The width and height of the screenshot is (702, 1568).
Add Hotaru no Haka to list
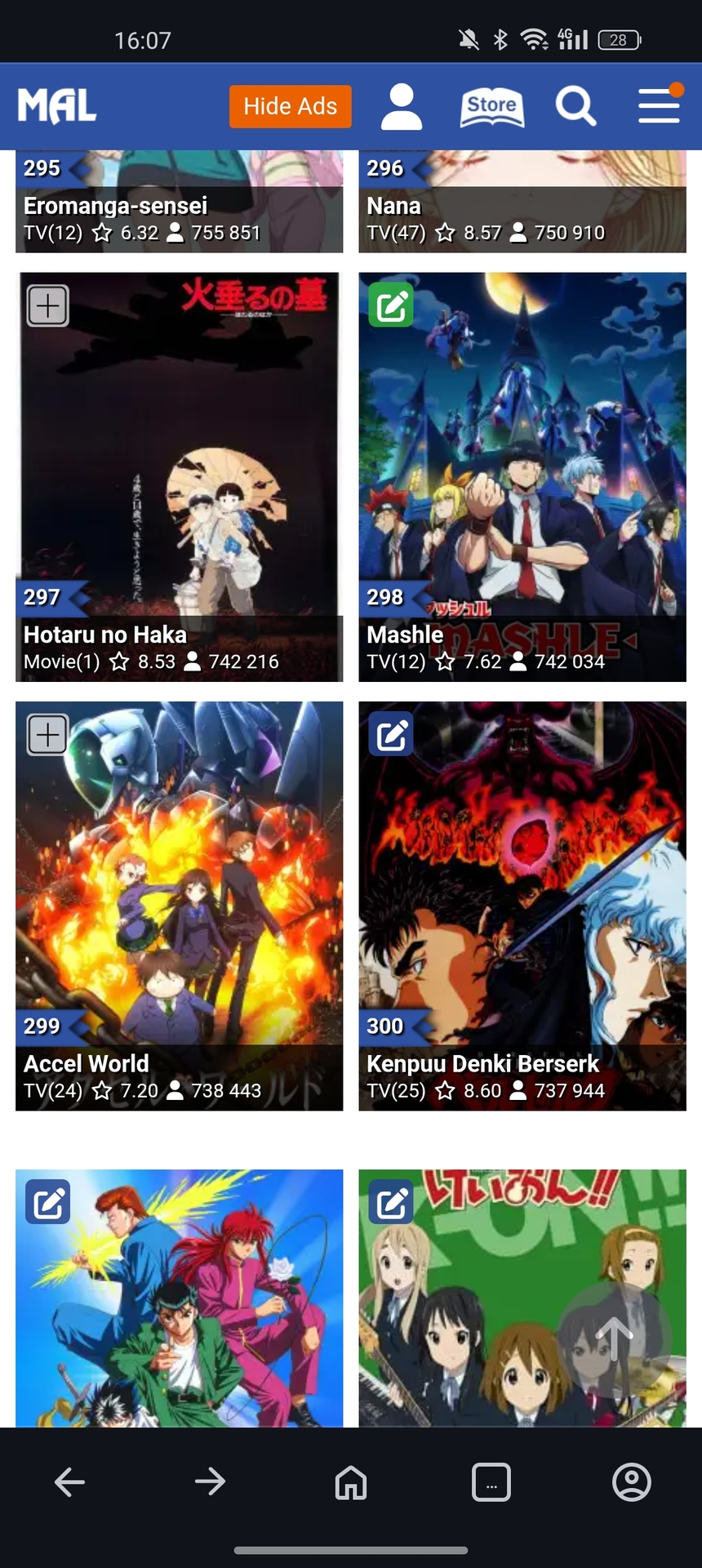48,306
